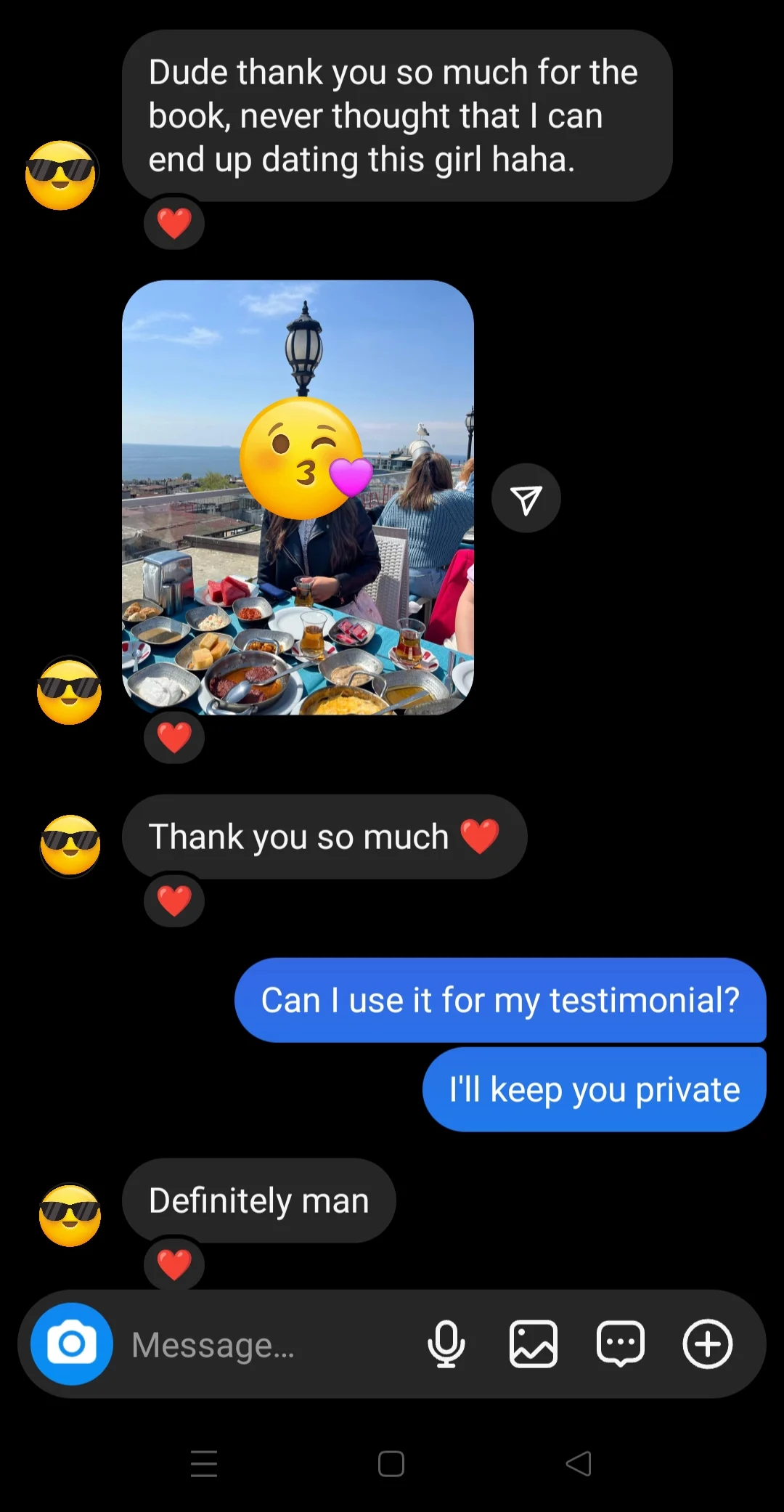Select the message 'Can I use it for my testimonial?'
This screenshot has width=784, height=1512.
click(500, 1000)
